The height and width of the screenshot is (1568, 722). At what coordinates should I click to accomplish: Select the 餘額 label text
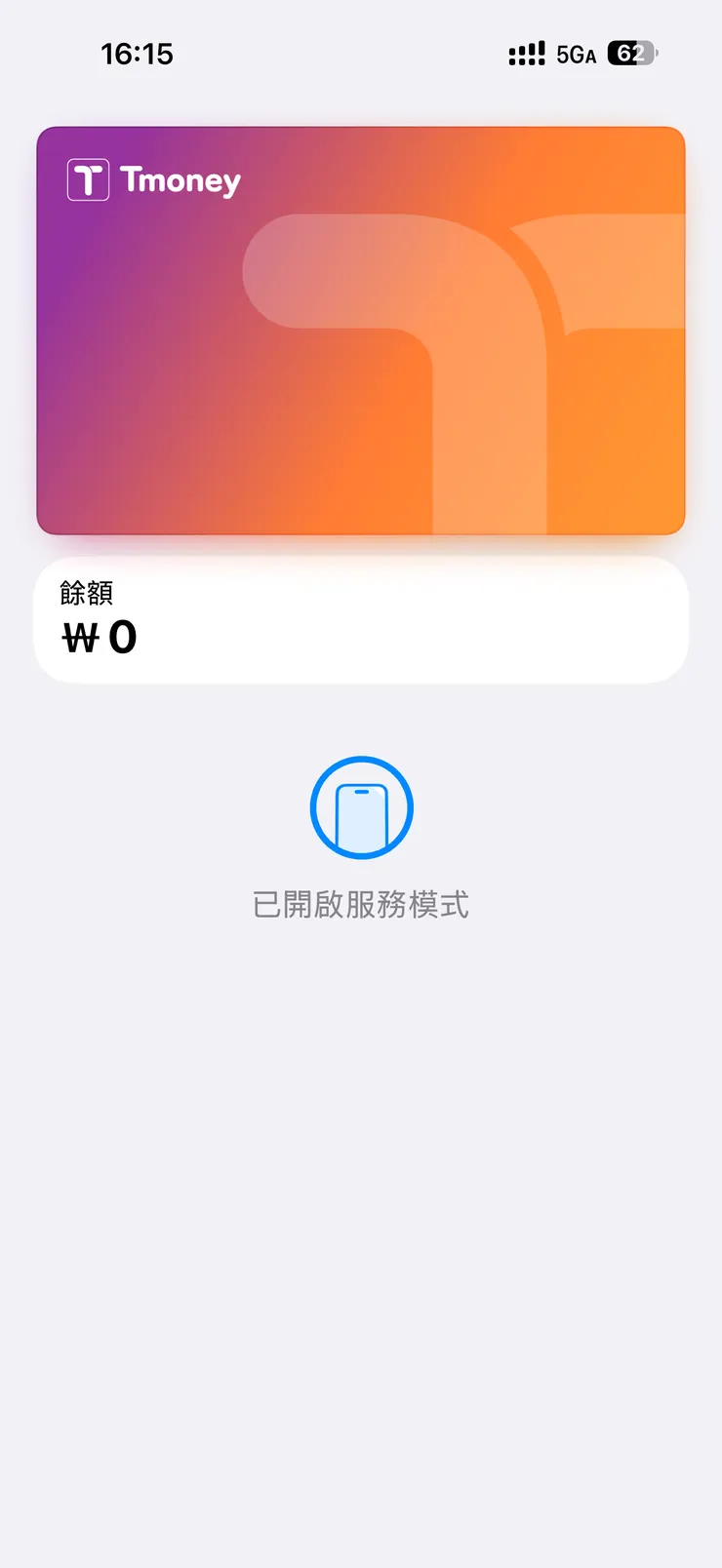click(86, 593)
